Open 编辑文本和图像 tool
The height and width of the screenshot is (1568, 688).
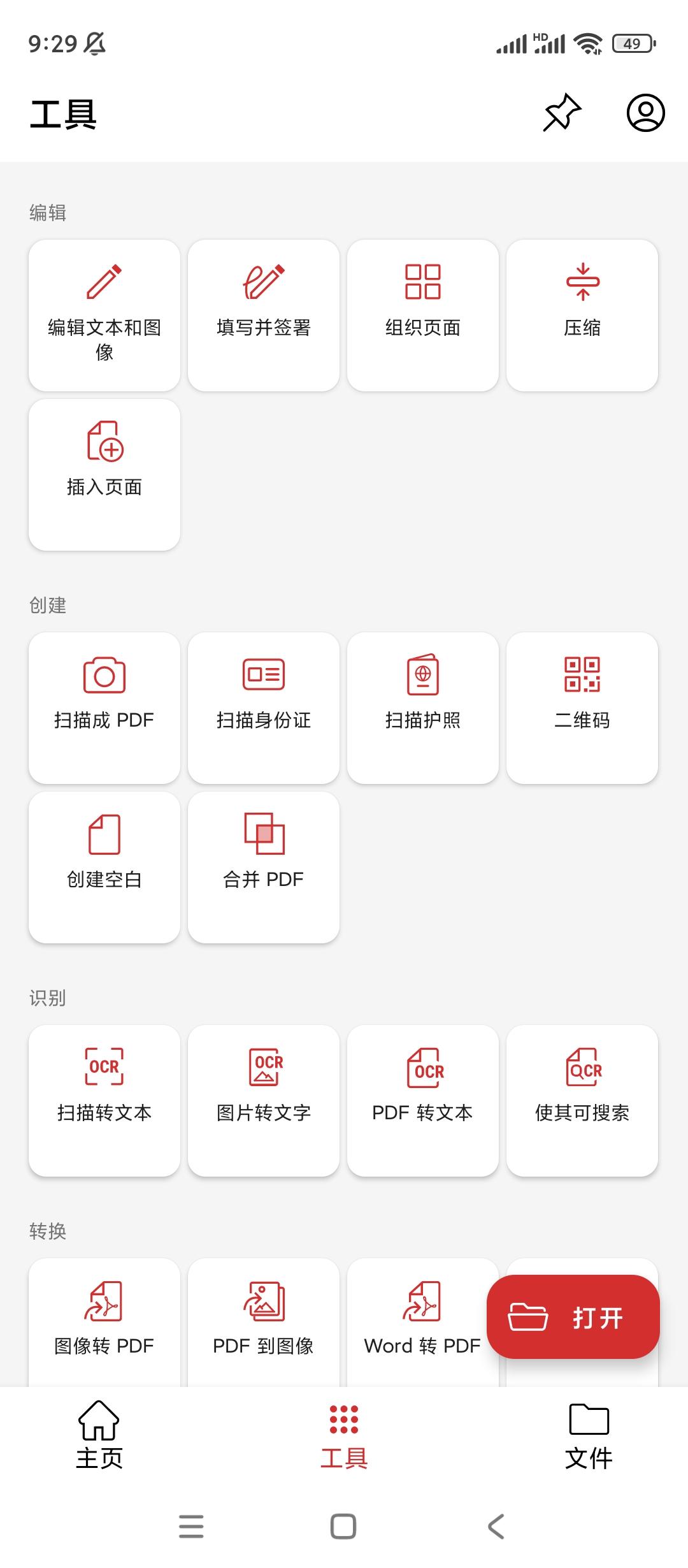tap(104, 315)
